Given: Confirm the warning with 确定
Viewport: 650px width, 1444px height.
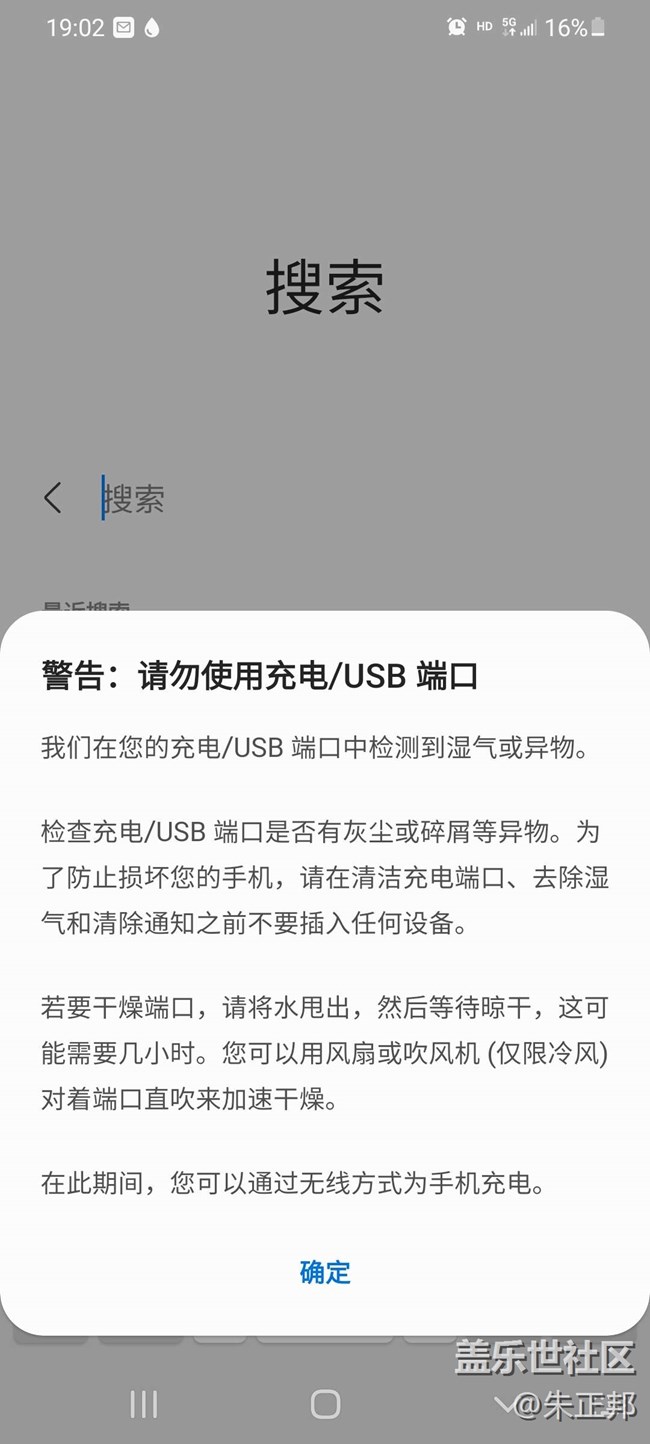Looking at the screenshot, I should click(325, 1272).
